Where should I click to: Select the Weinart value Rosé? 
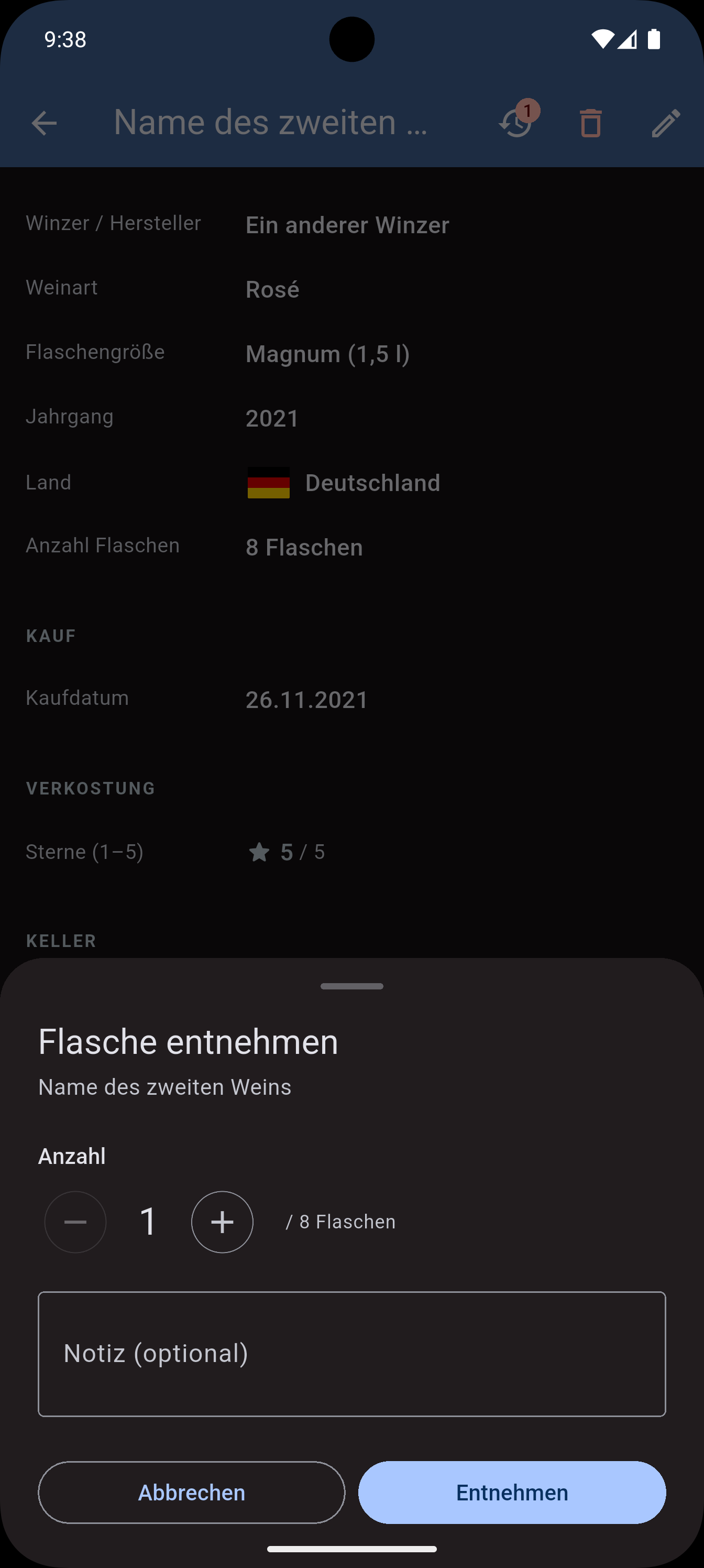[x=271, y=289]
